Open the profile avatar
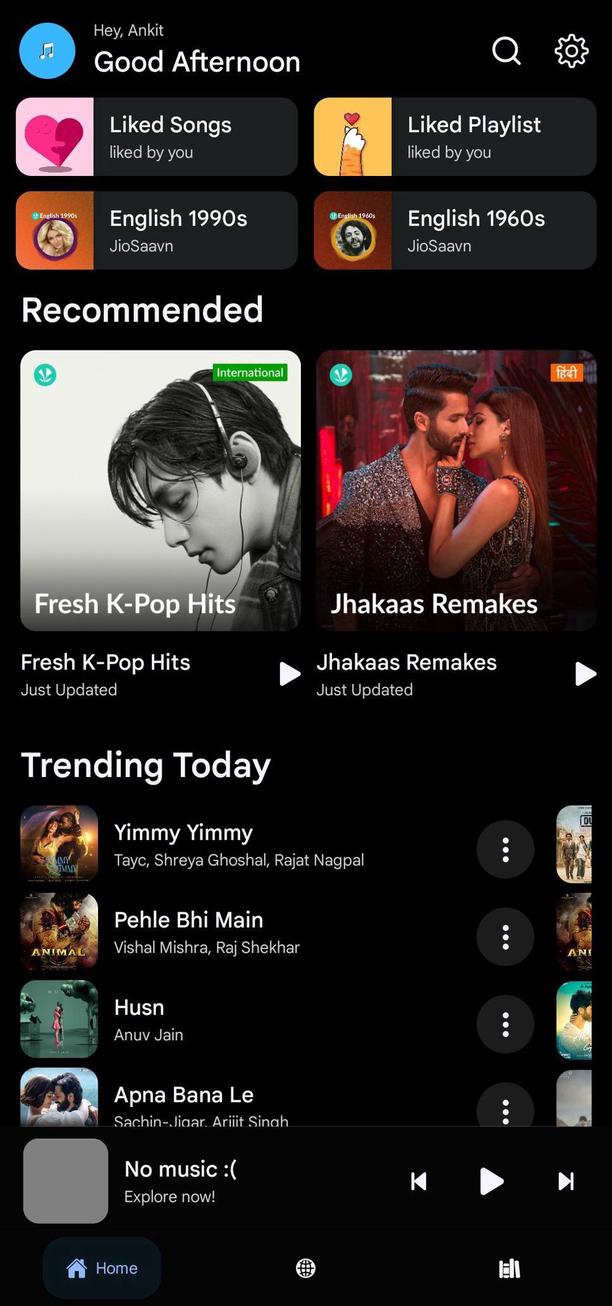Screen dimensions: 612x1306 (x=47, y=50)
